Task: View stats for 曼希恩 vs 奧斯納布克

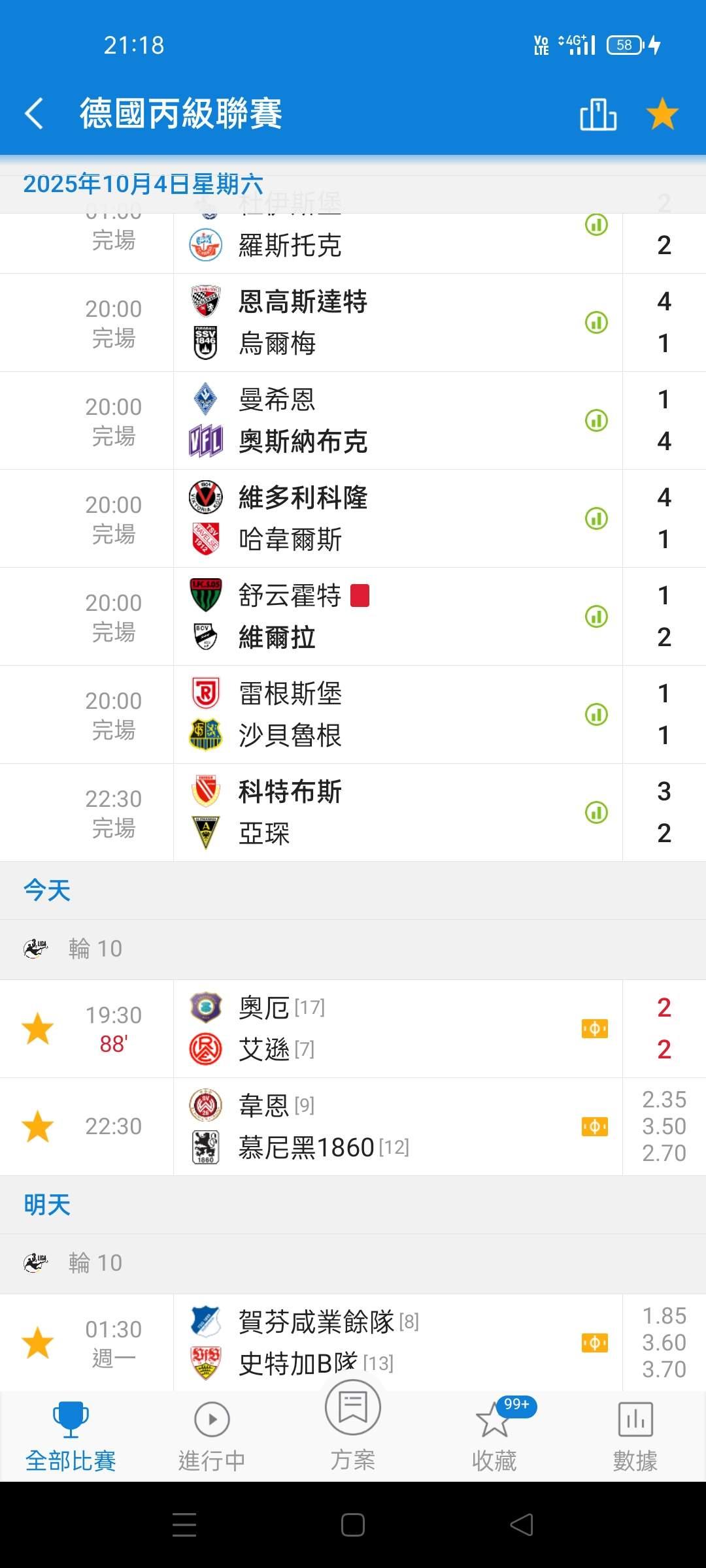Action: [596, 421]
